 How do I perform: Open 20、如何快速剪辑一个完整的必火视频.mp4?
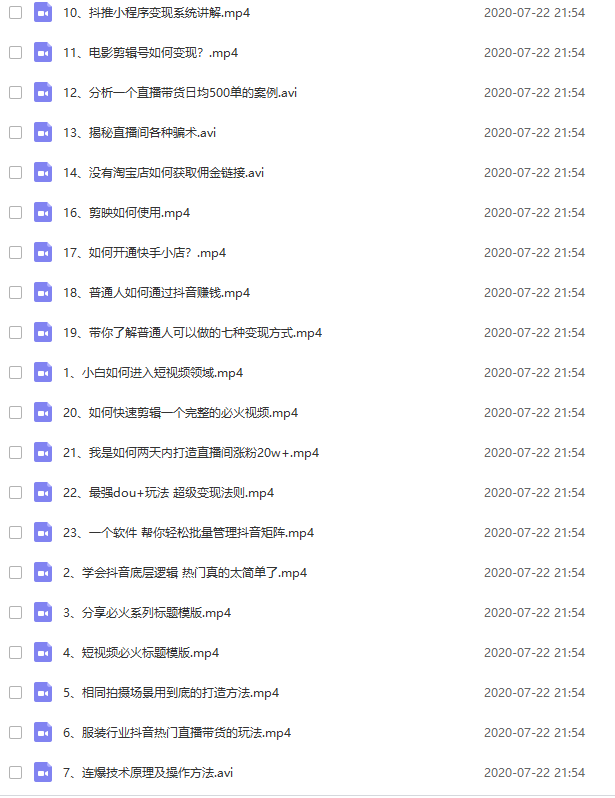tap(180, 412)
